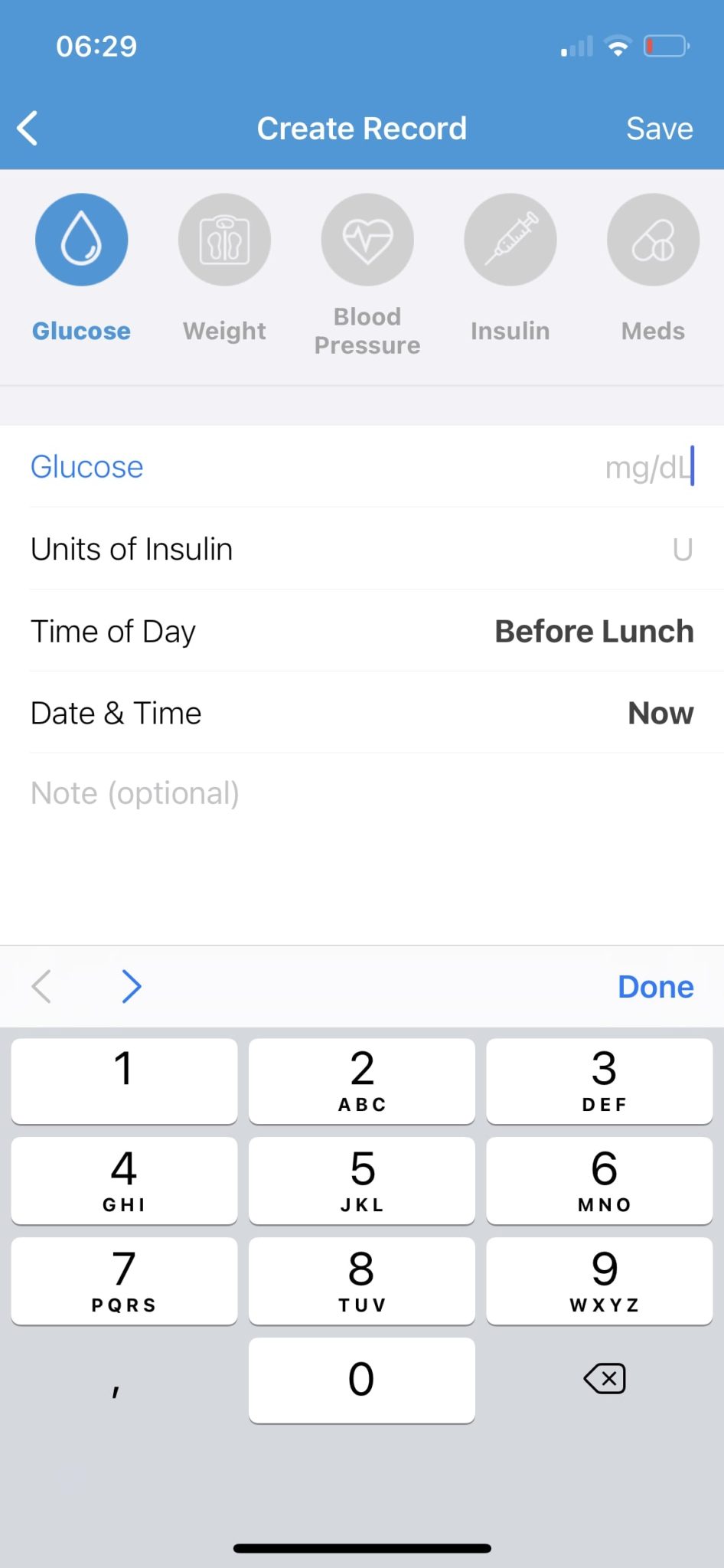
Task: Tap the next-field chevron above the keypad
Action: 131,986
